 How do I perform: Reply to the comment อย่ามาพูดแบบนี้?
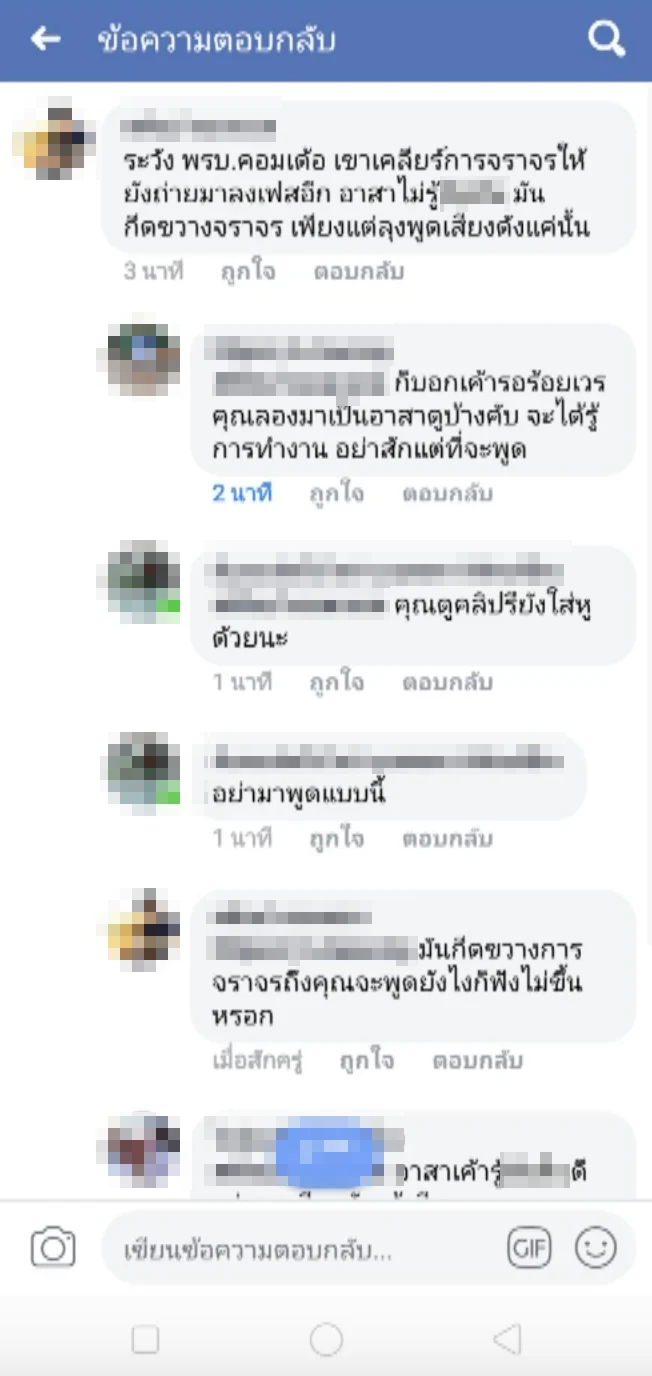tap(447, 839)
